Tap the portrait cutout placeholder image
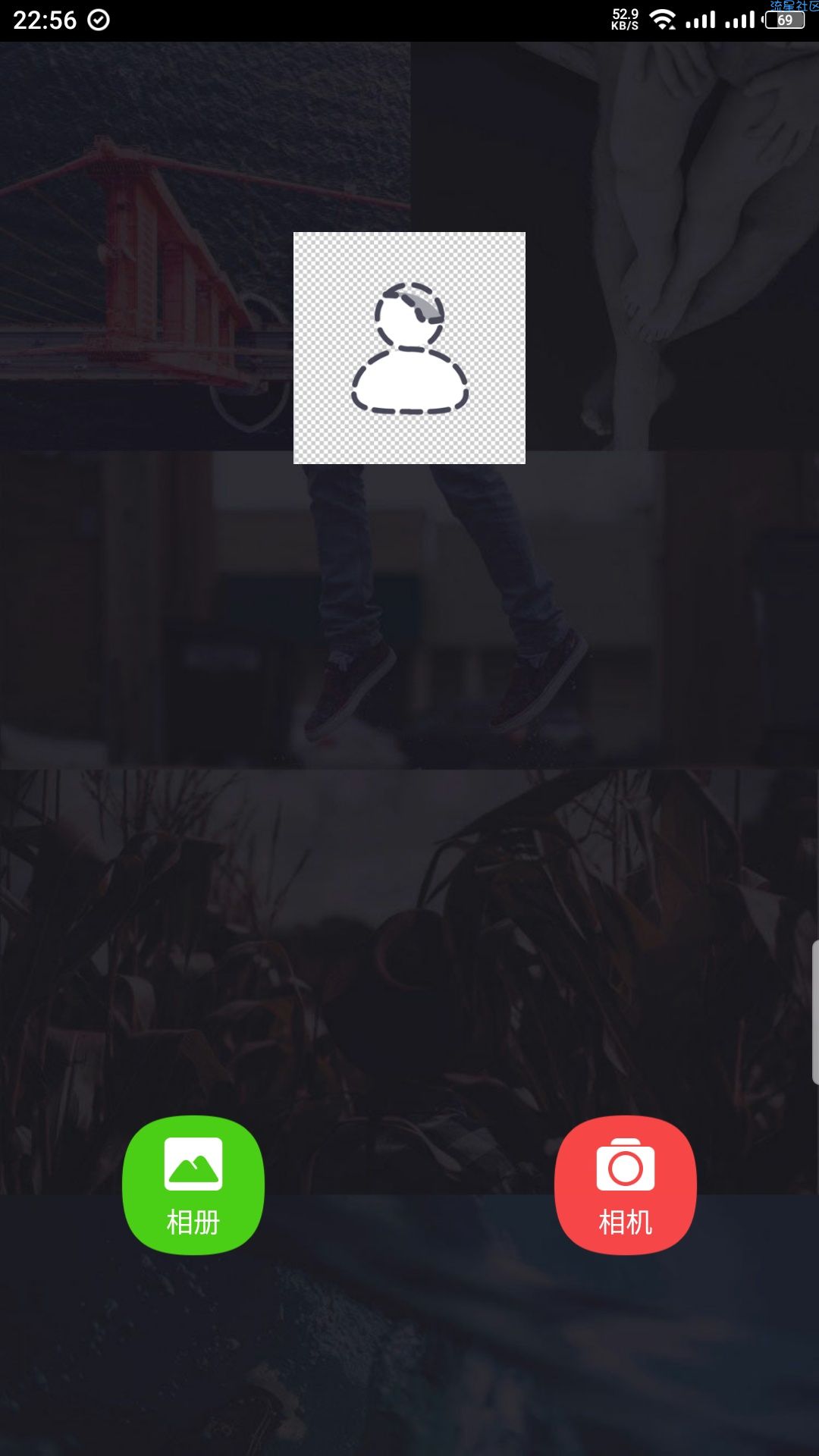The width and height of the screenshot is (819, 1456). (x=409, y=348)
